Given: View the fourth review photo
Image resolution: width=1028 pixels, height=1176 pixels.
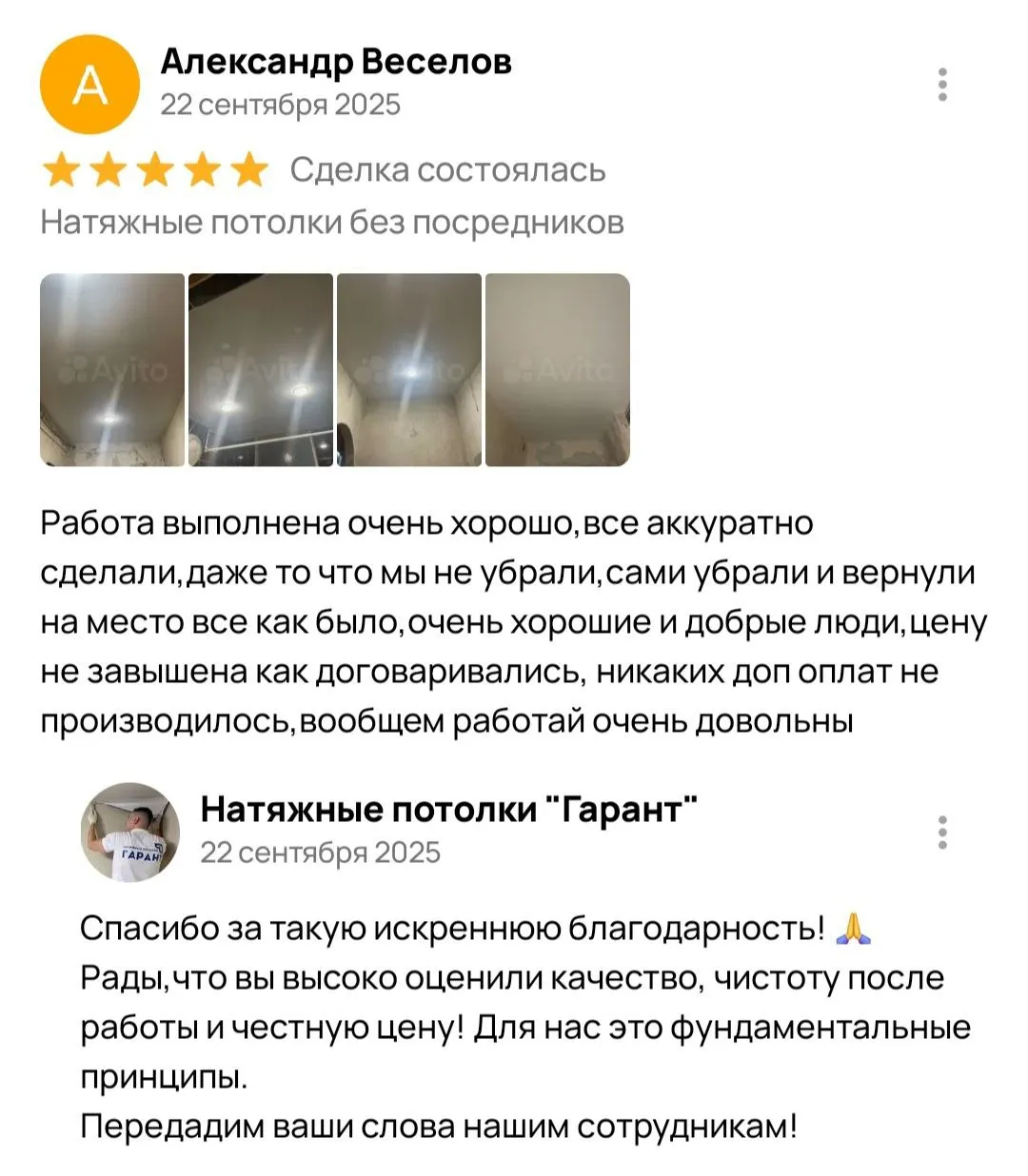Looking at the screenshot, I should (x=558, y=370).
